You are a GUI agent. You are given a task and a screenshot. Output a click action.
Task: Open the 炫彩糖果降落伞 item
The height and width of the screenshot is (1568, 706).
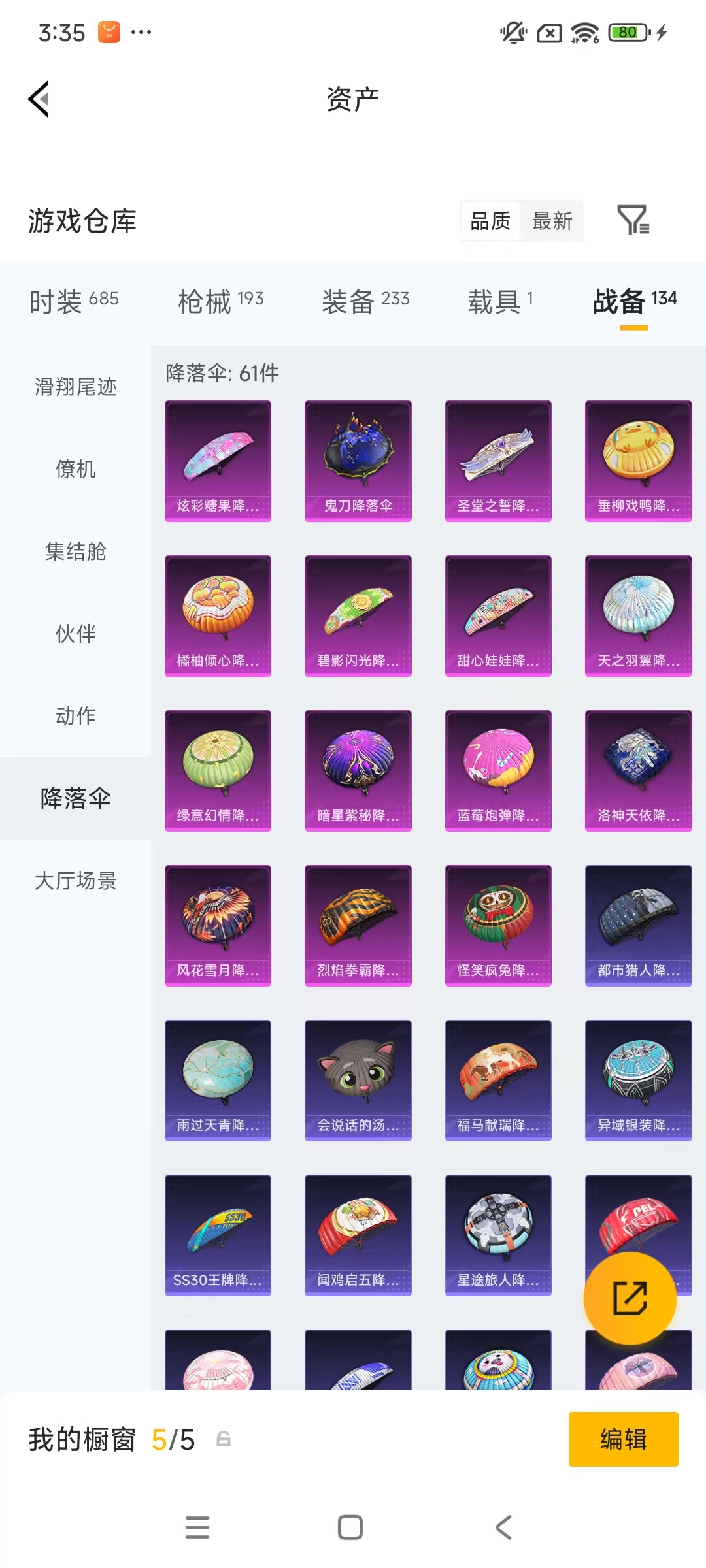[218, 461]
